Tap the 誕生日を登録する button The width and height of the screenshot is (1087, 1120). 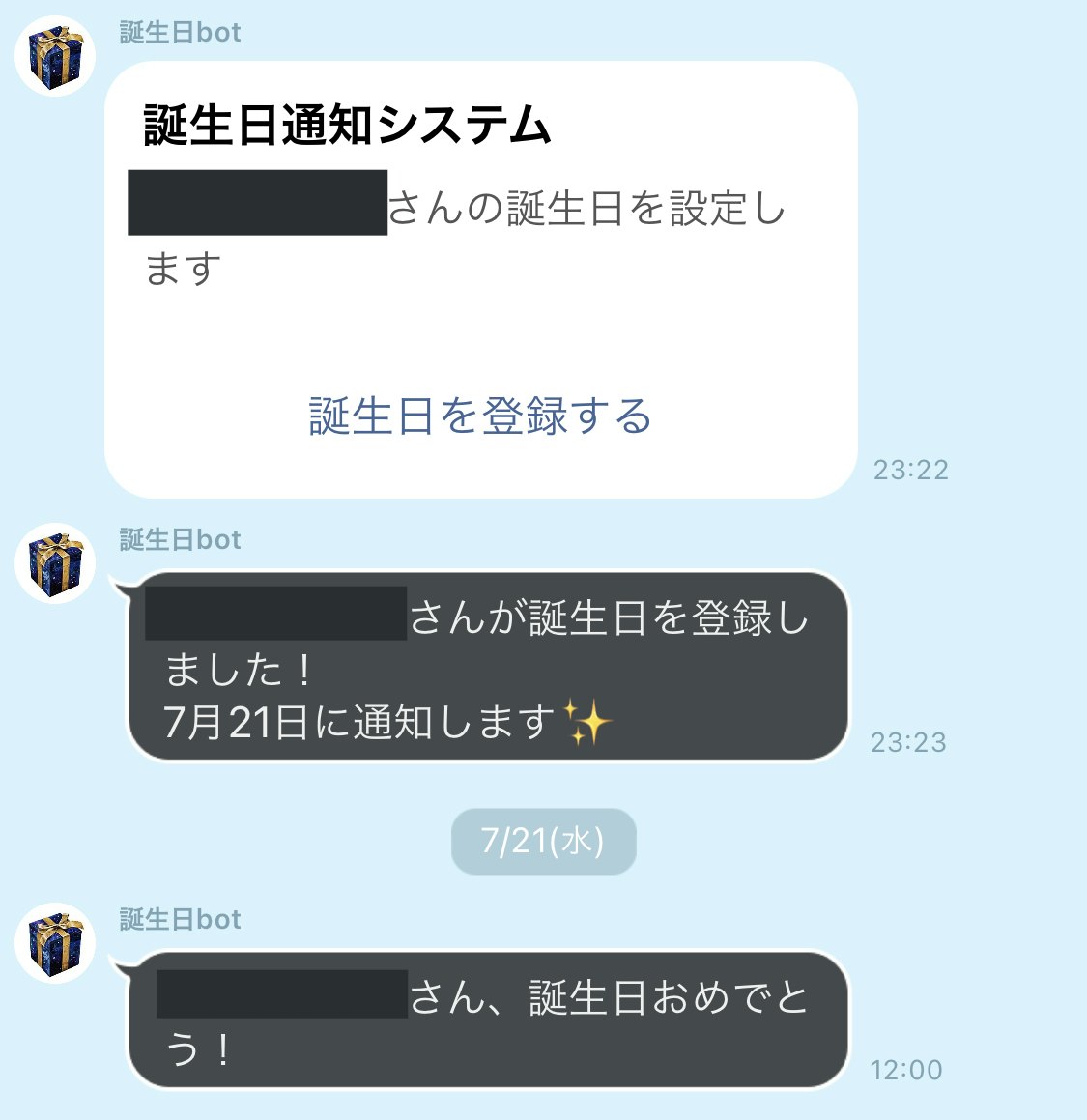point(480,416)
